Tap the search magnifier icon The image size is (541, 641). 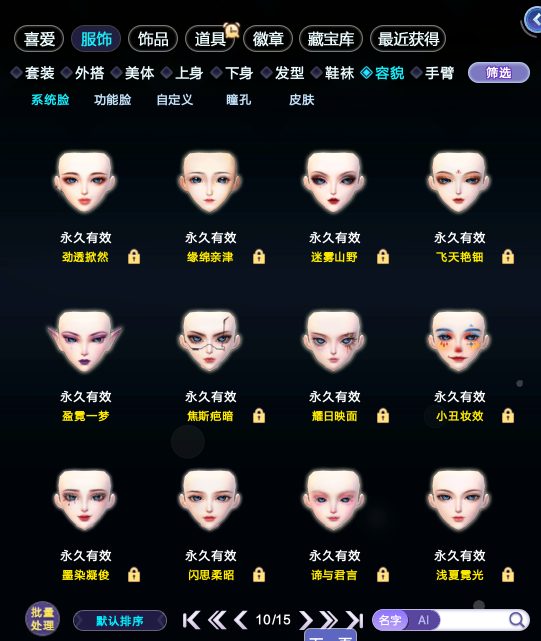[517, 620]
